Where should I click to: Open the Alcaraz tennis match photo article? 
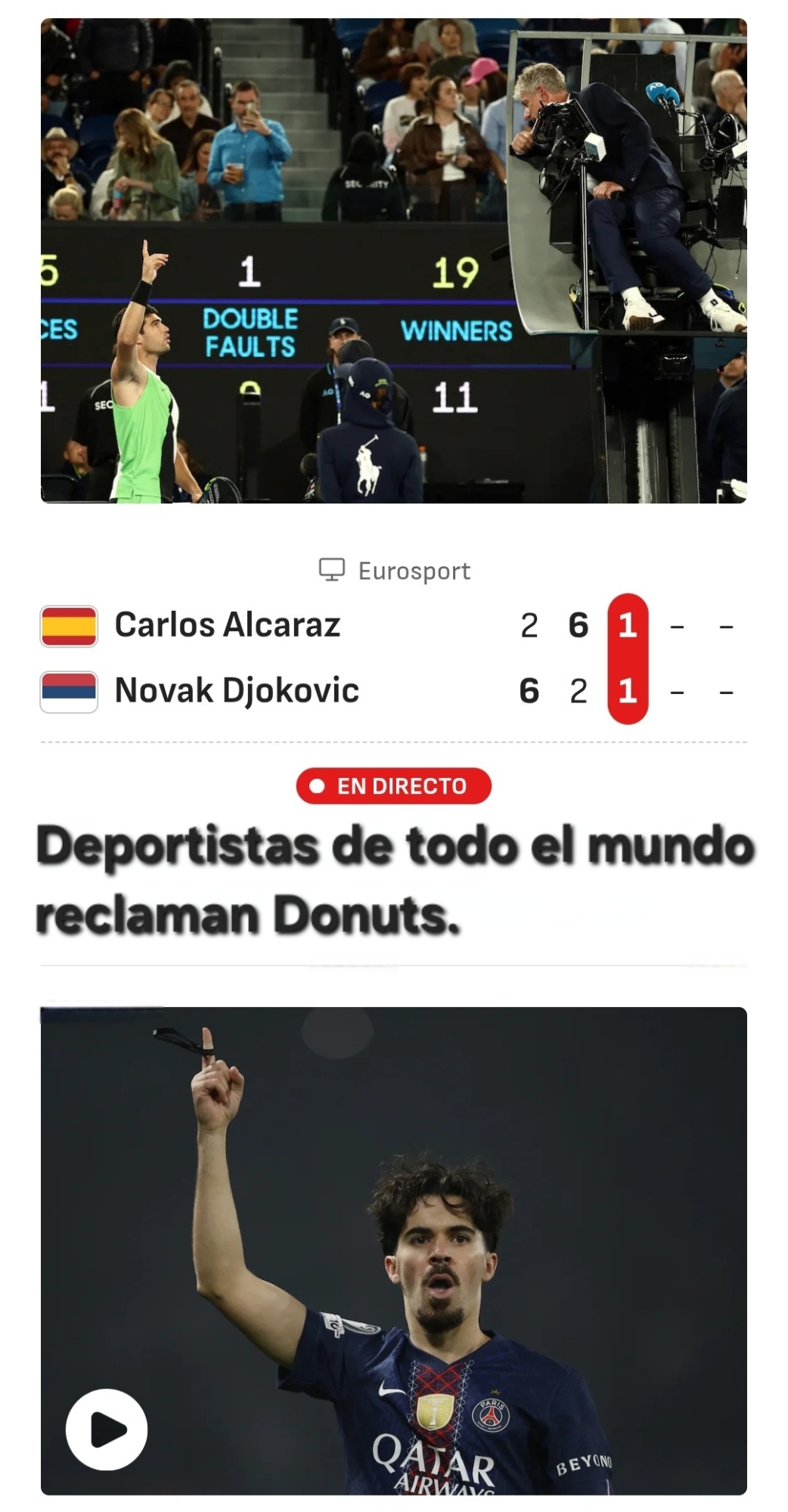393,261
